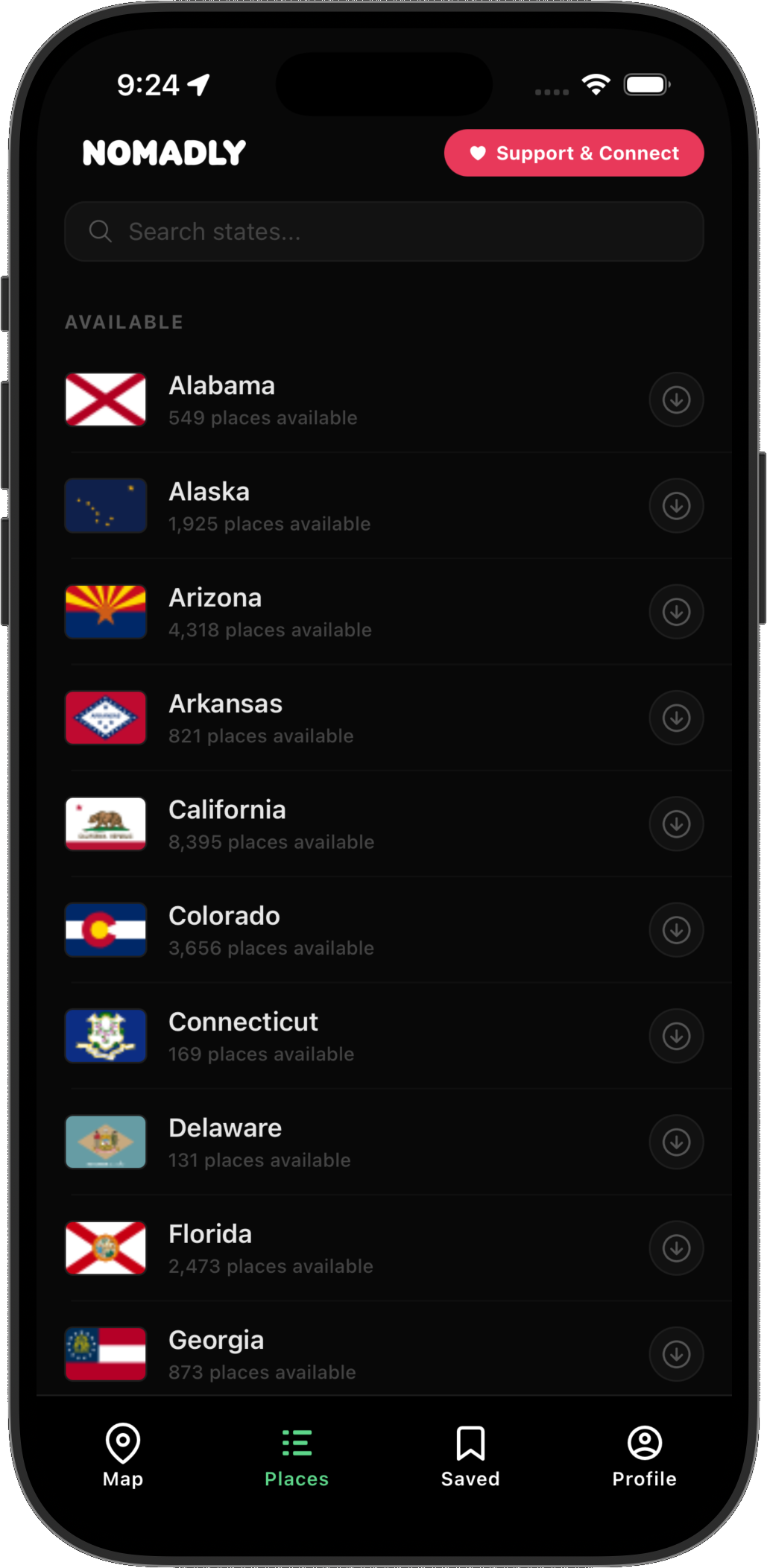The height and width of the screenshot is (1568, 767).
Task: Download Connecticut places offline
Action: tap(675, 1035)
